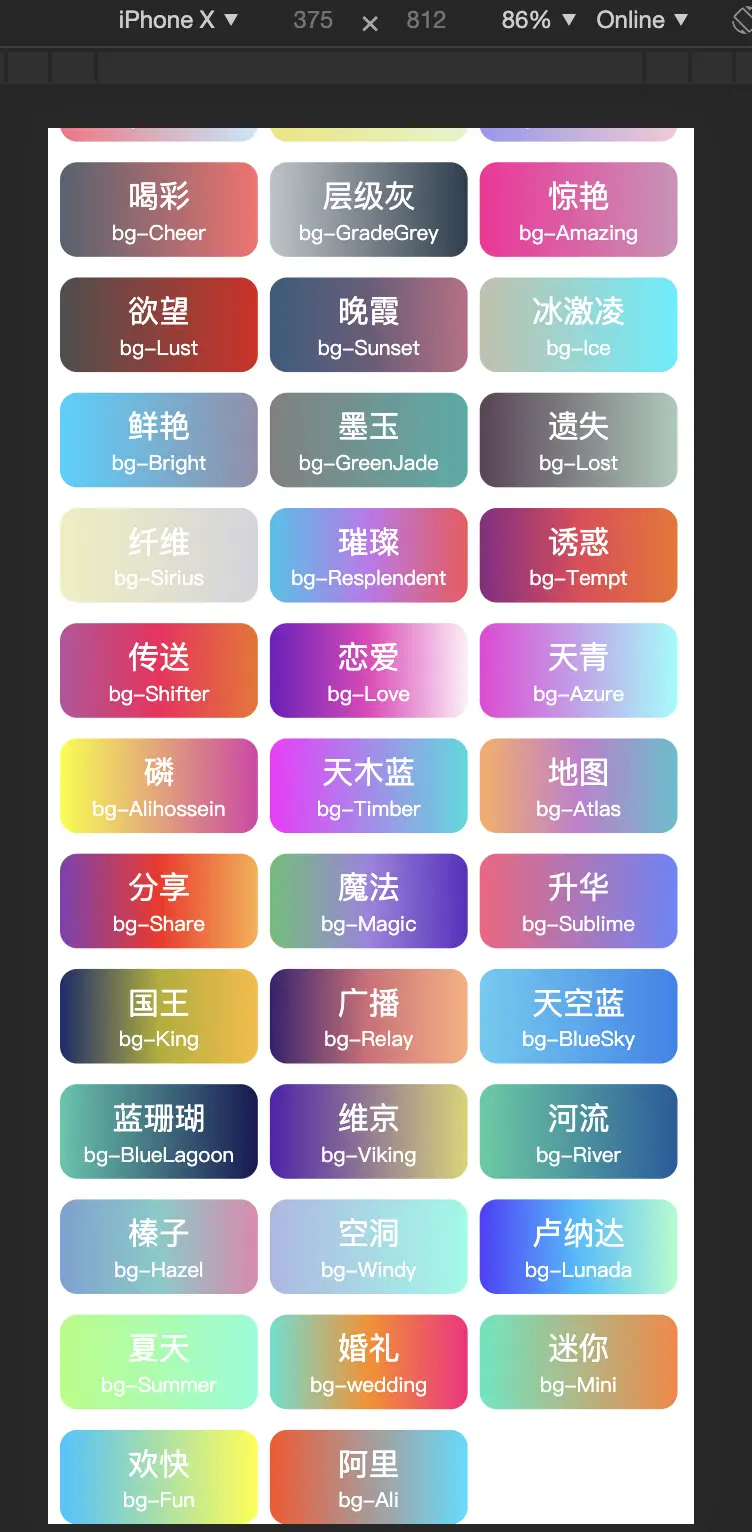The width and height of the screenshot is (752, 1532).
Task: Tap the 诱惑 bg-Tempt gradient
Action: click(x=579, y=555)
